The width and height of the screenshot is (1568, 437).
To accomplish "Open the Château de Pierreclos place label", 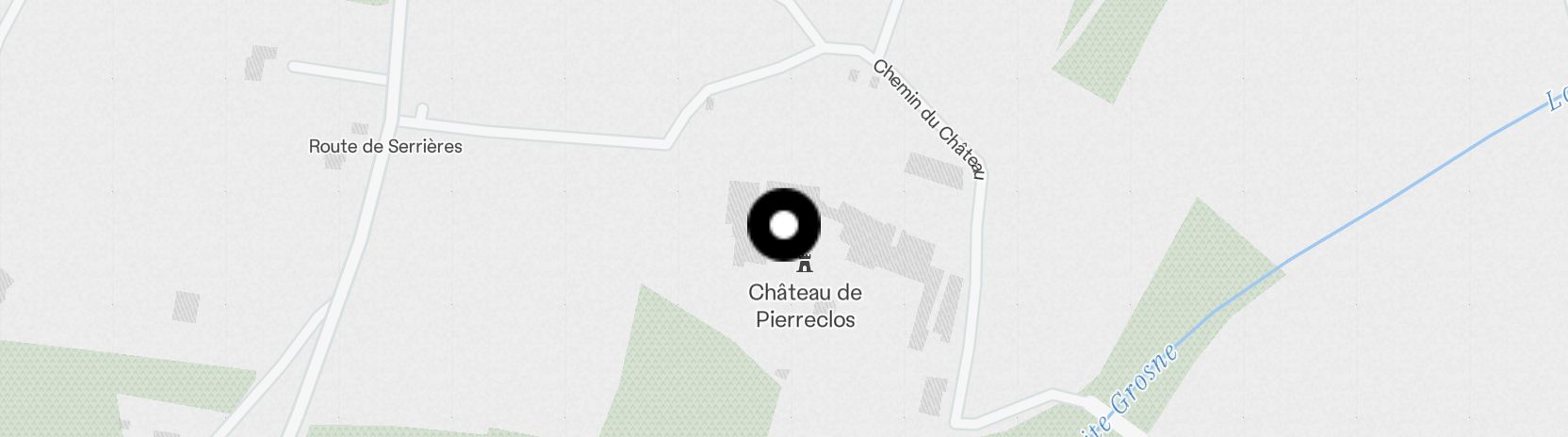I will [805, 305].
